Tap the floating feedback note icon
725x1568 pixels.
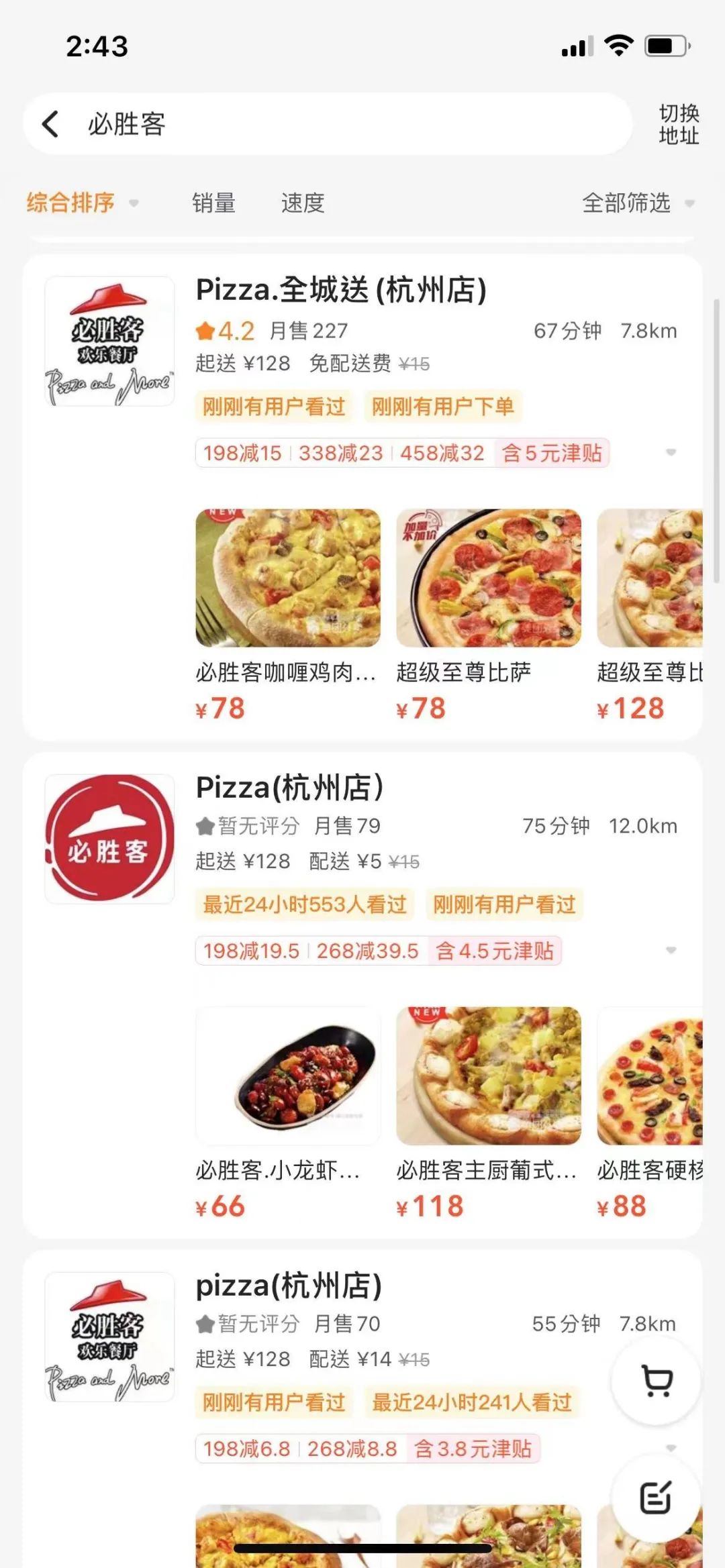pos(656,1497)
